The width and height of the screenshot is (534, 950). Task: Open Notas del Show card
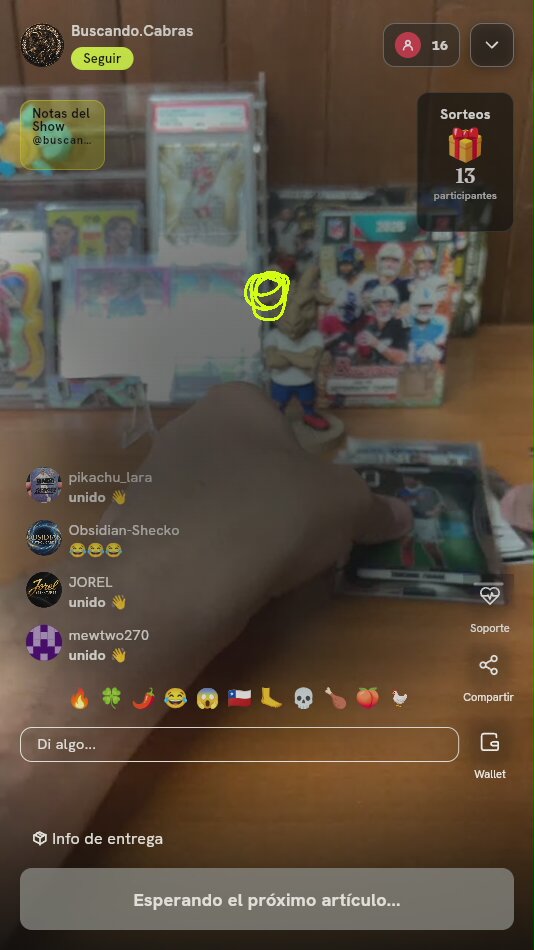(62, 135)
